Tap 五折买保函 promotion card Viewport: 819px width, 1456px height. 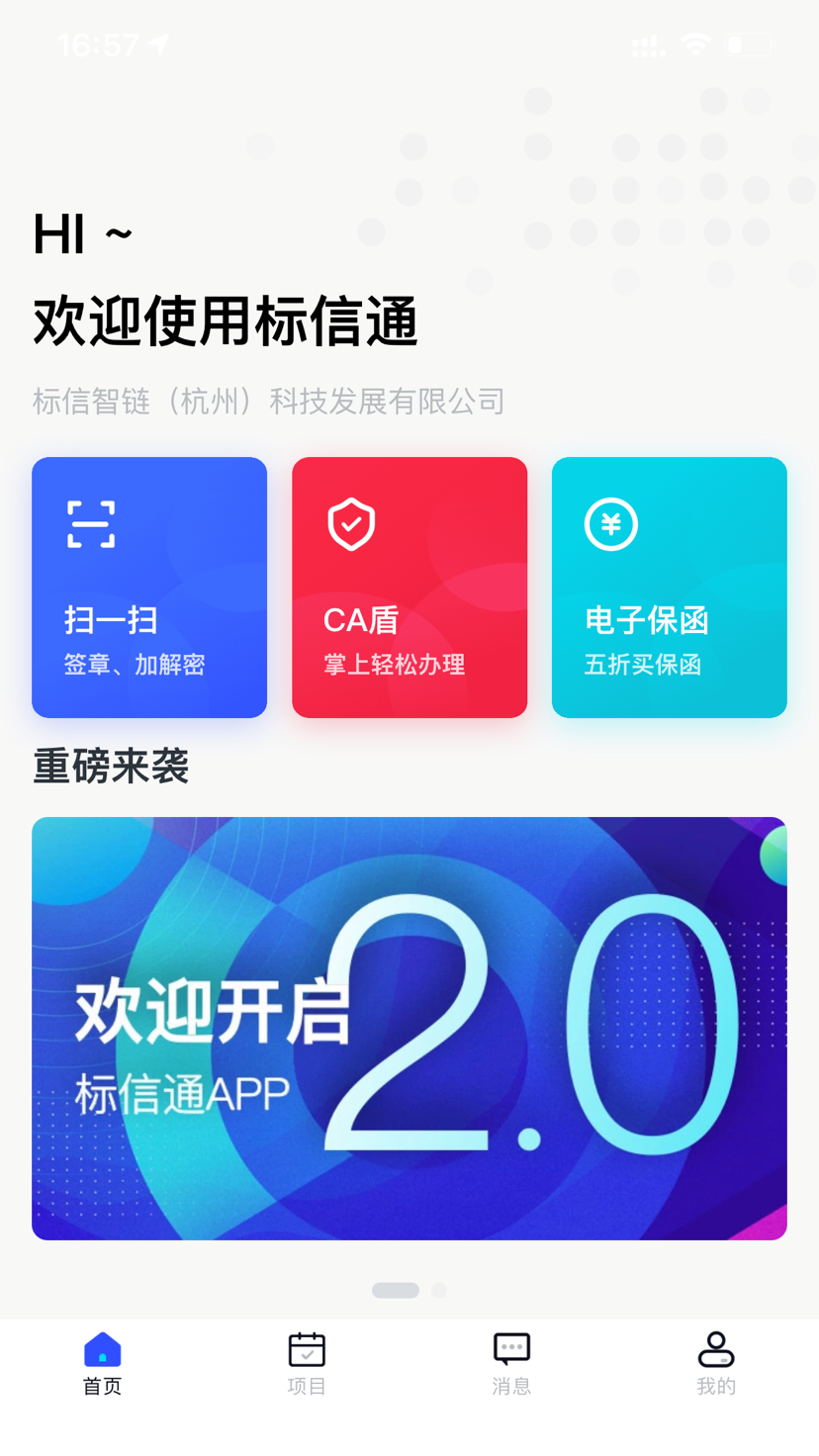669,588
